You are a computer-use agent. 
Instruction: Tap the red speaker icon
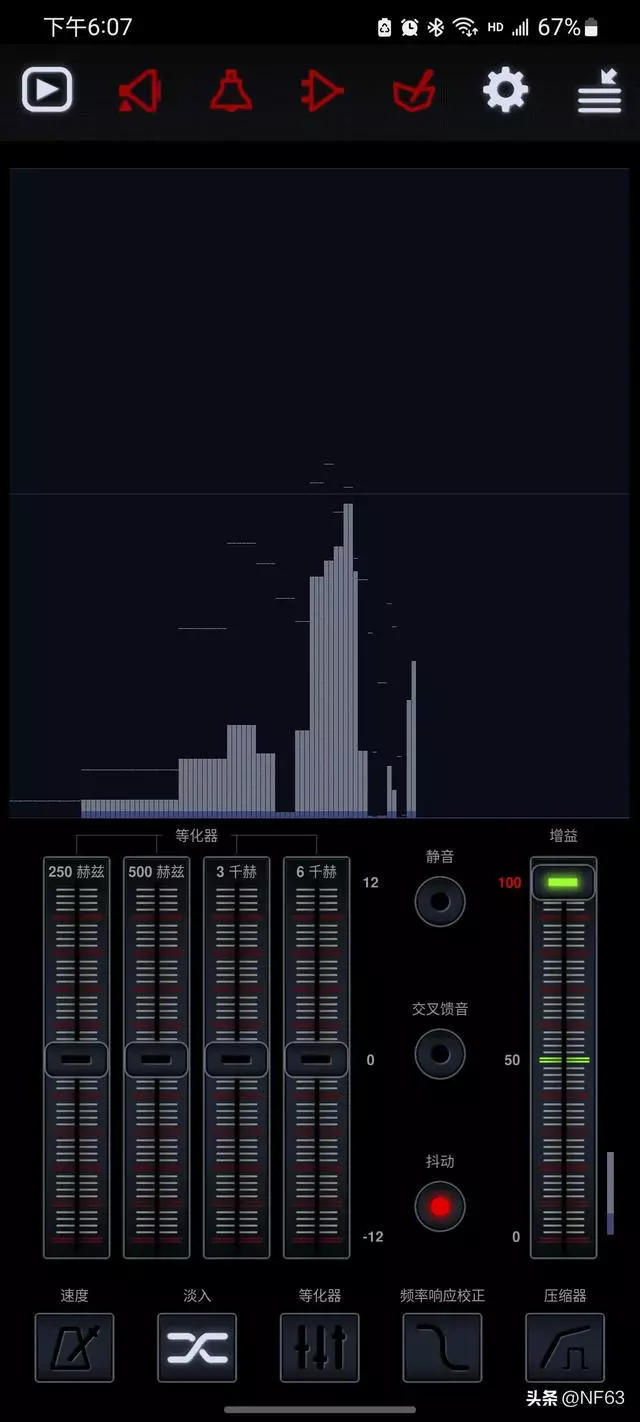pos(140,92)
